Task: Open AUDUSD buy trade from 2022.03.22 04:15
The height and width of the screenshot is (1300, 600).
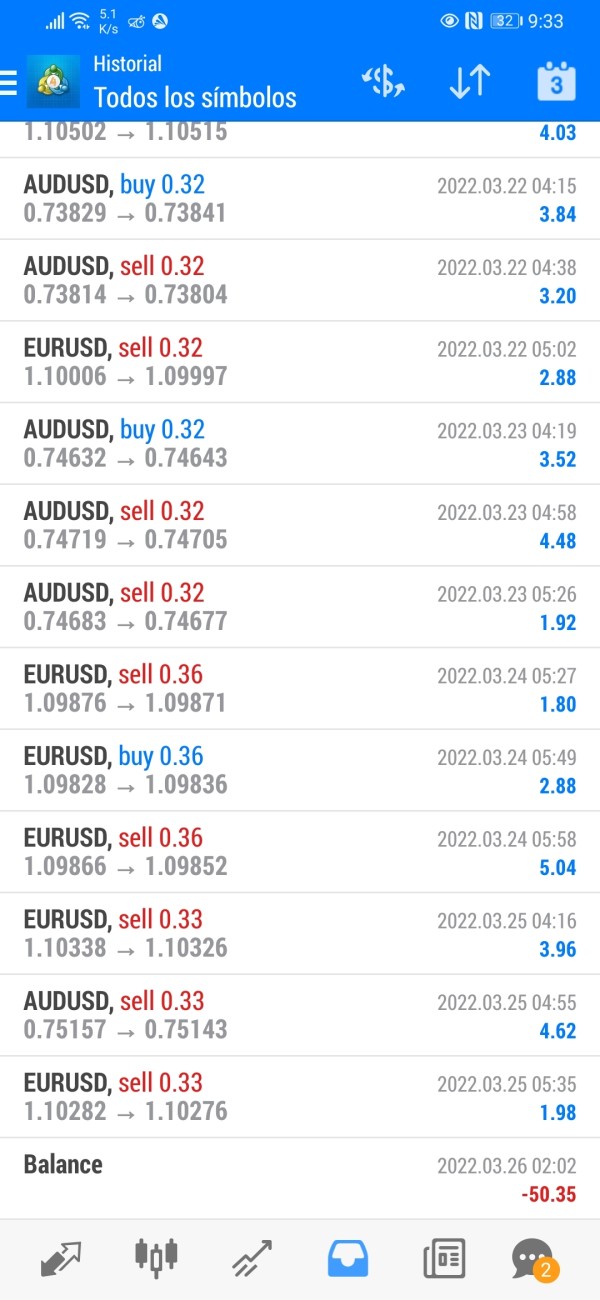Action: click(300, 199)
